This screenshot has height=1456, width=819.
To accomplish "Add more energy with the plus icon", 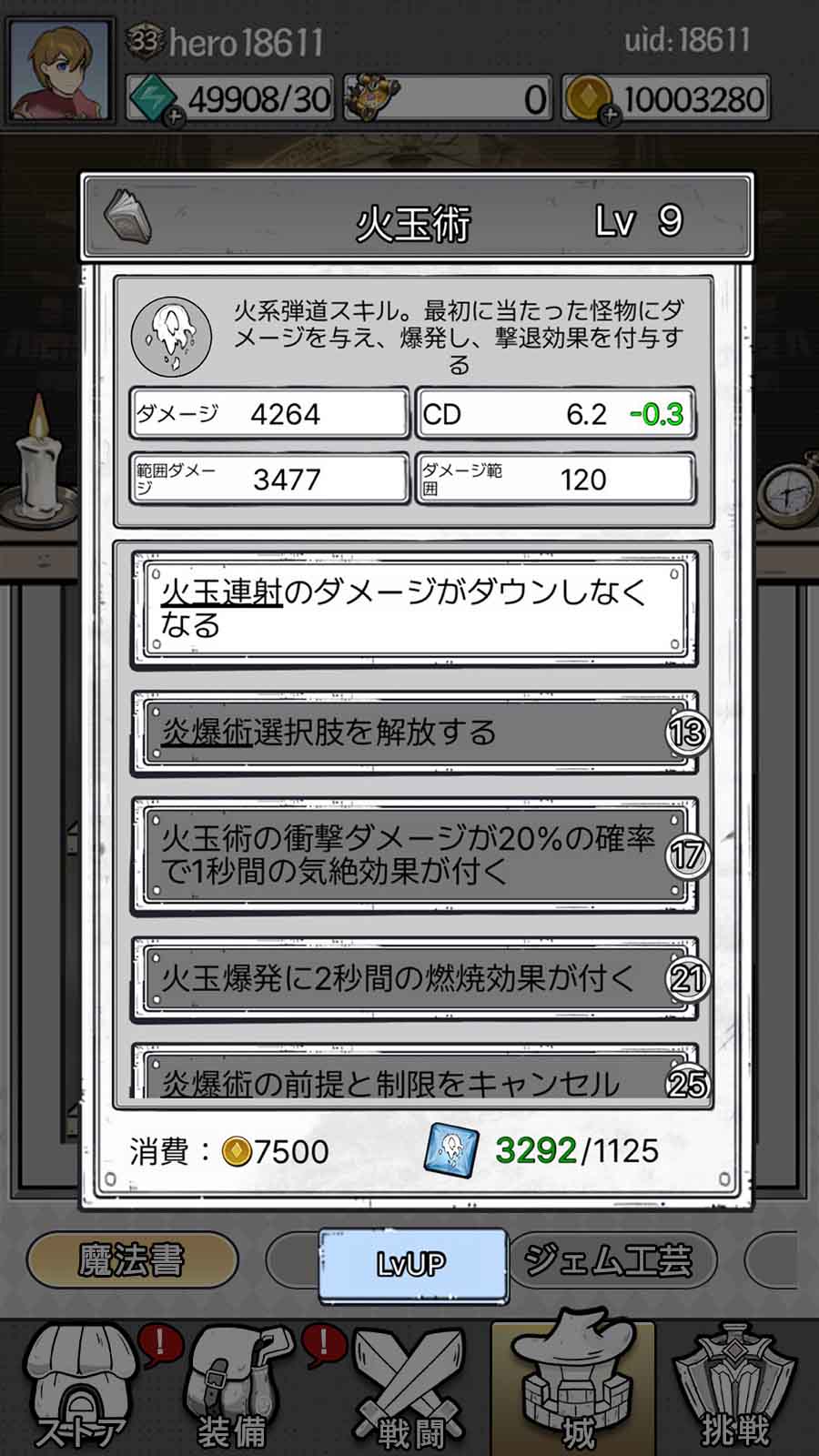I will coord(173,116).
